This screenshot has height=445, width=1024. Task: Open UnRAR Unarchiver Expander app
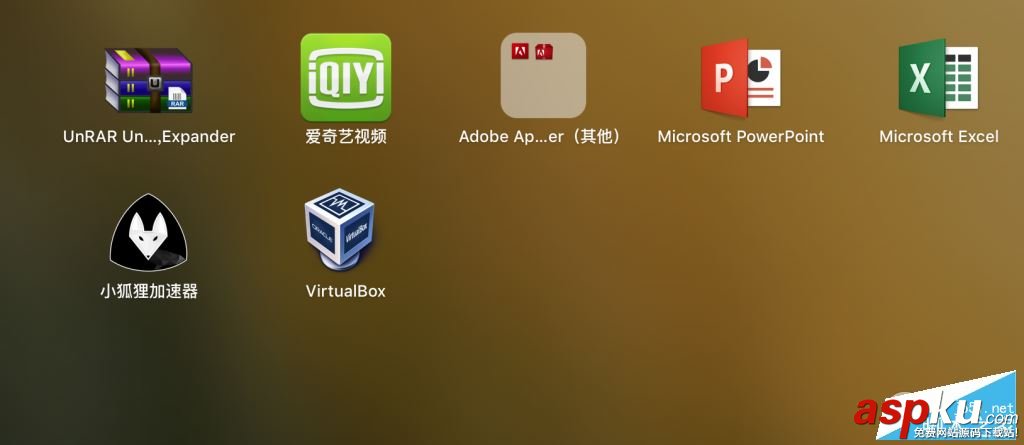[148, 80]
